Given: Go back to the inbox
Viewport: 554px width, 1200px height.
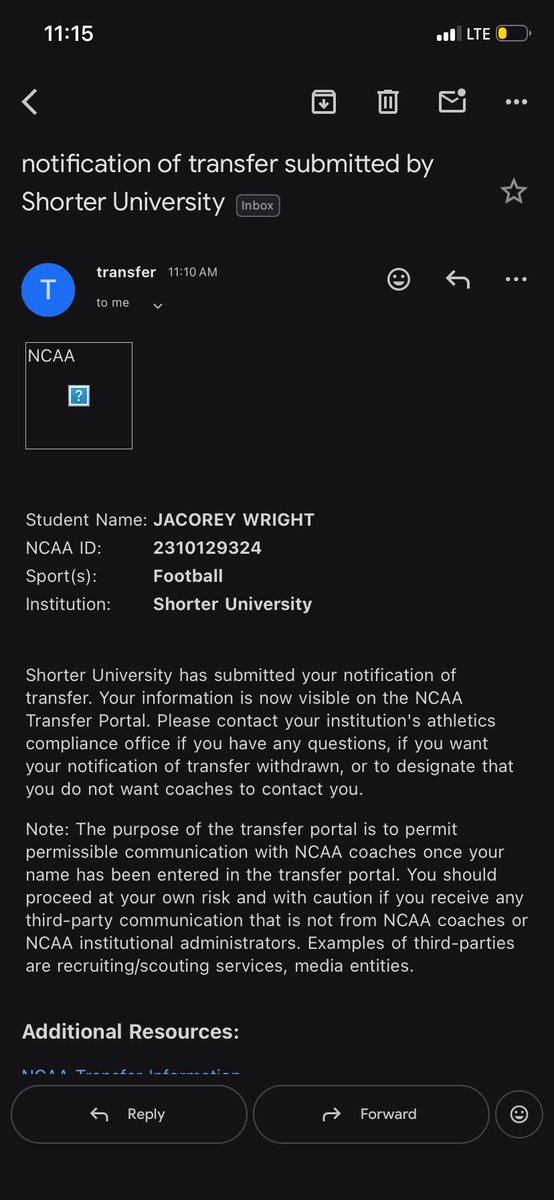Looking at the screenshot, I should (30, 101).
